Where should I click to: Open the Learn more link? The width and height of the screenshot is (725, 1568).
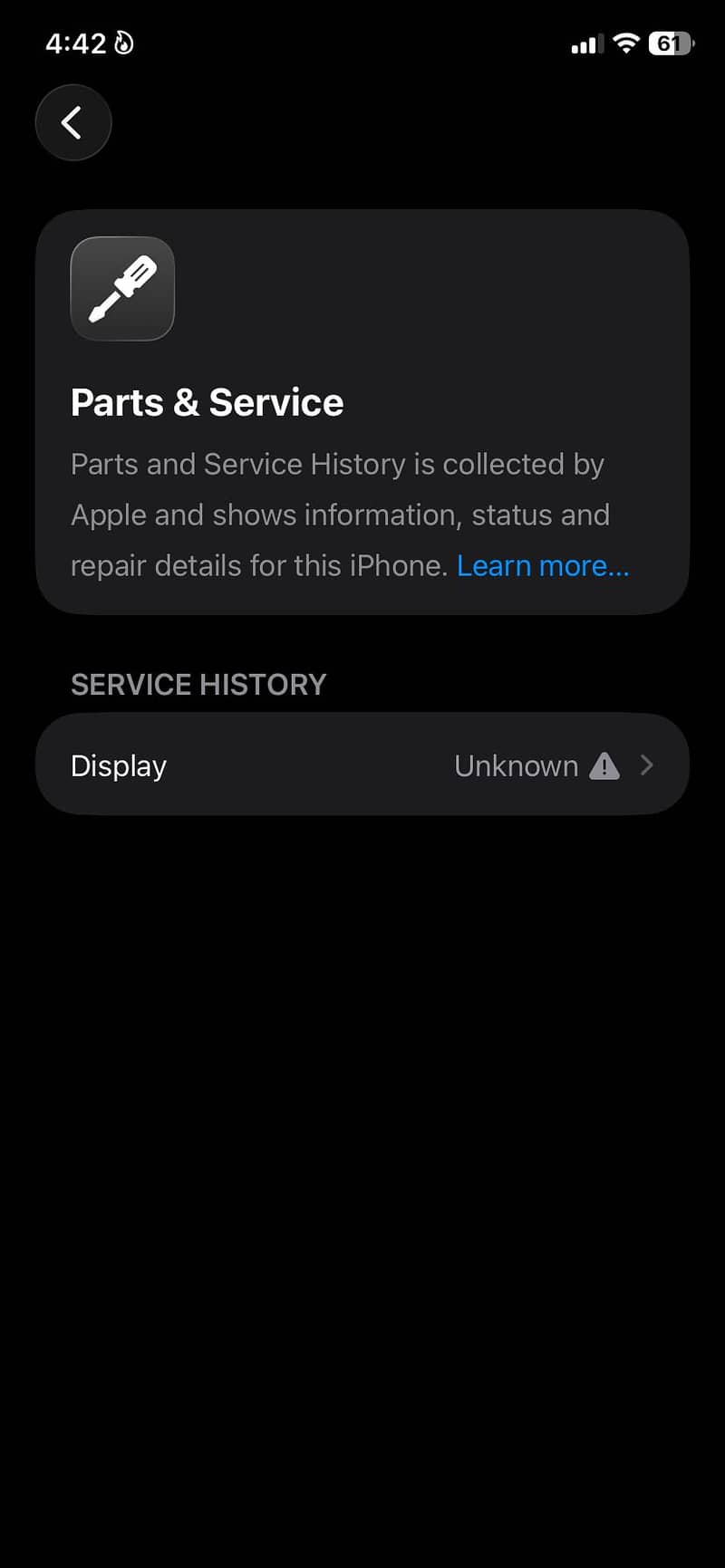coord(542,564)
